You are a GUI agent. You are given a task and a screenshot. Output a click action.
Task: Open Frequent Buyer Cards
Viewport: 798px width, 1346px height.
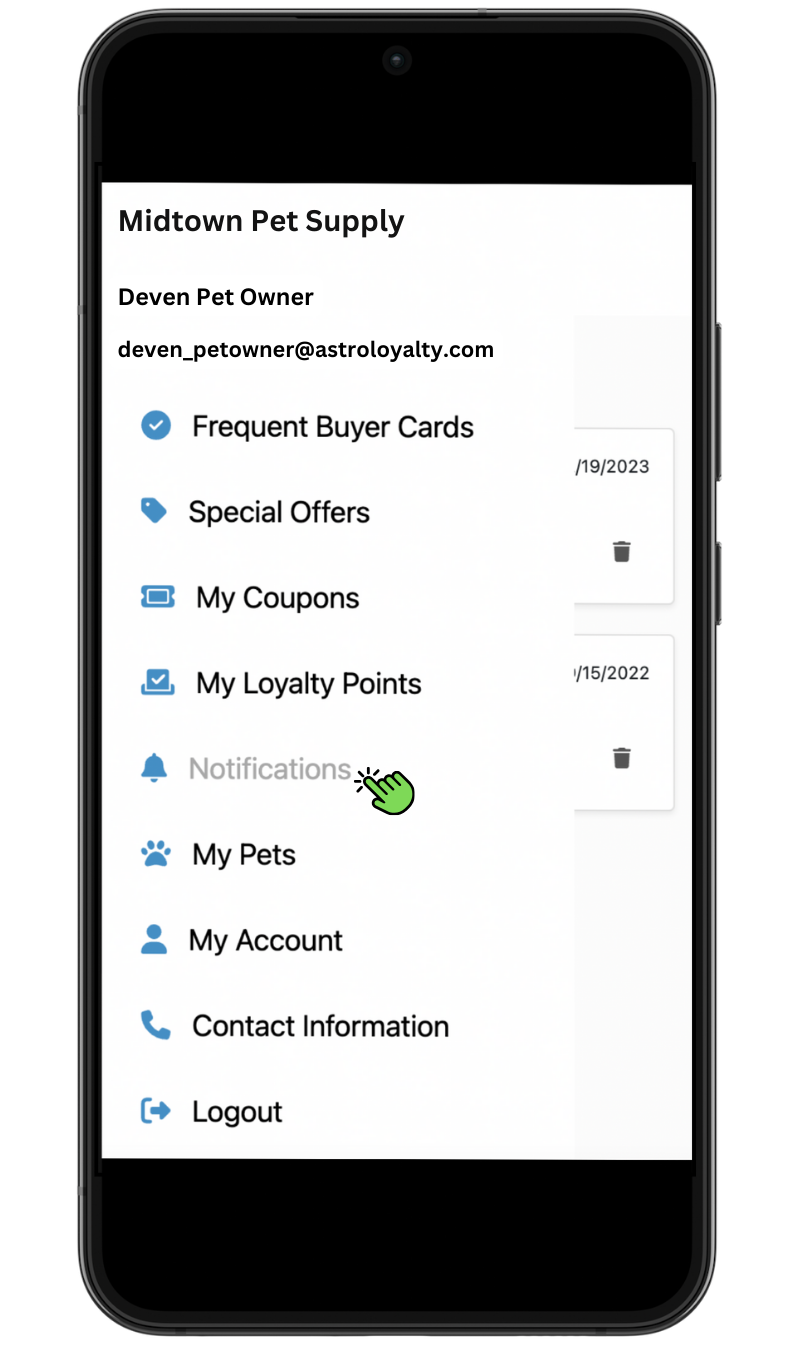[332, 427]
